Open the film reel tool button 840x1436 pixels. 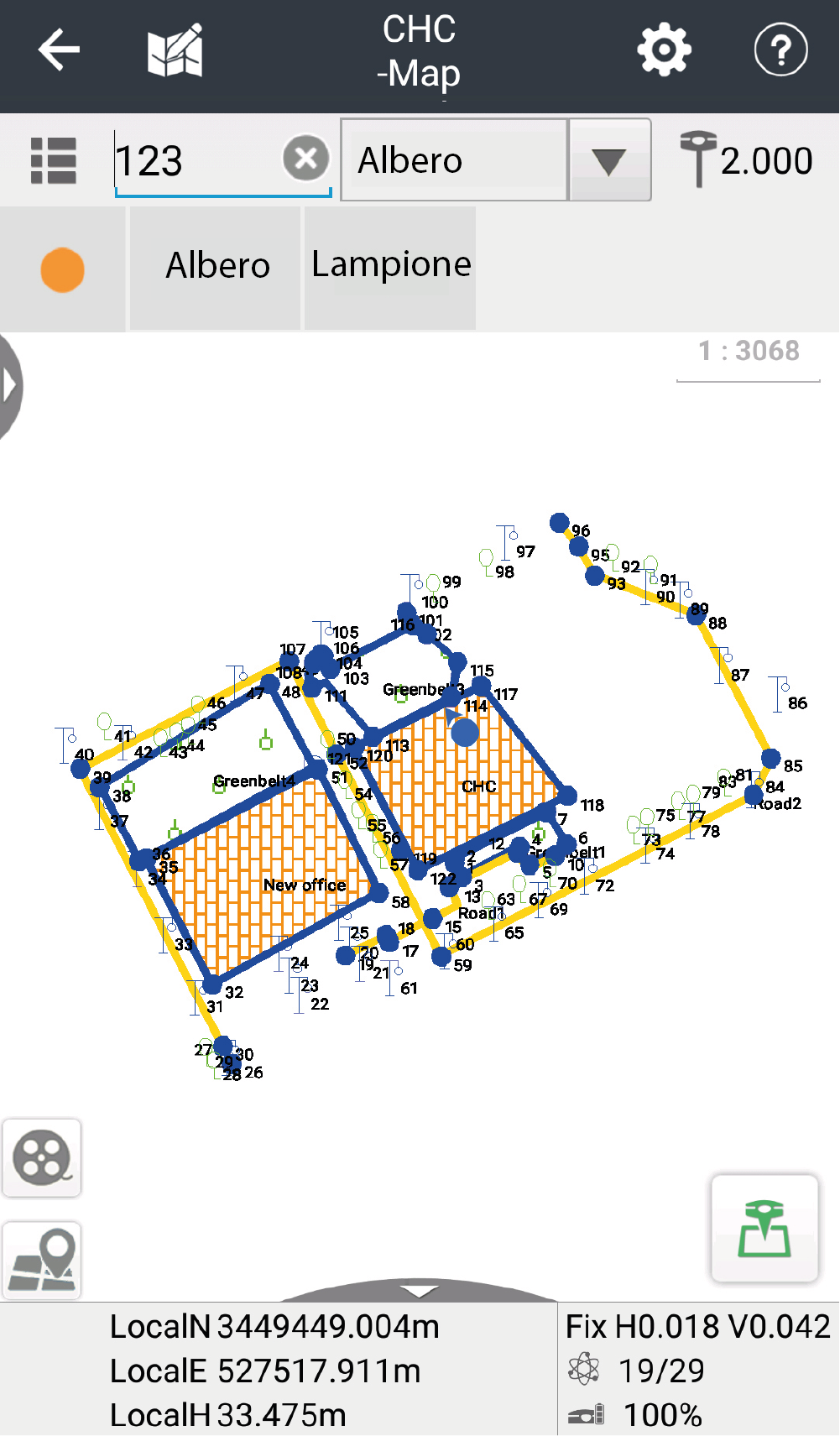point(42,1157)
